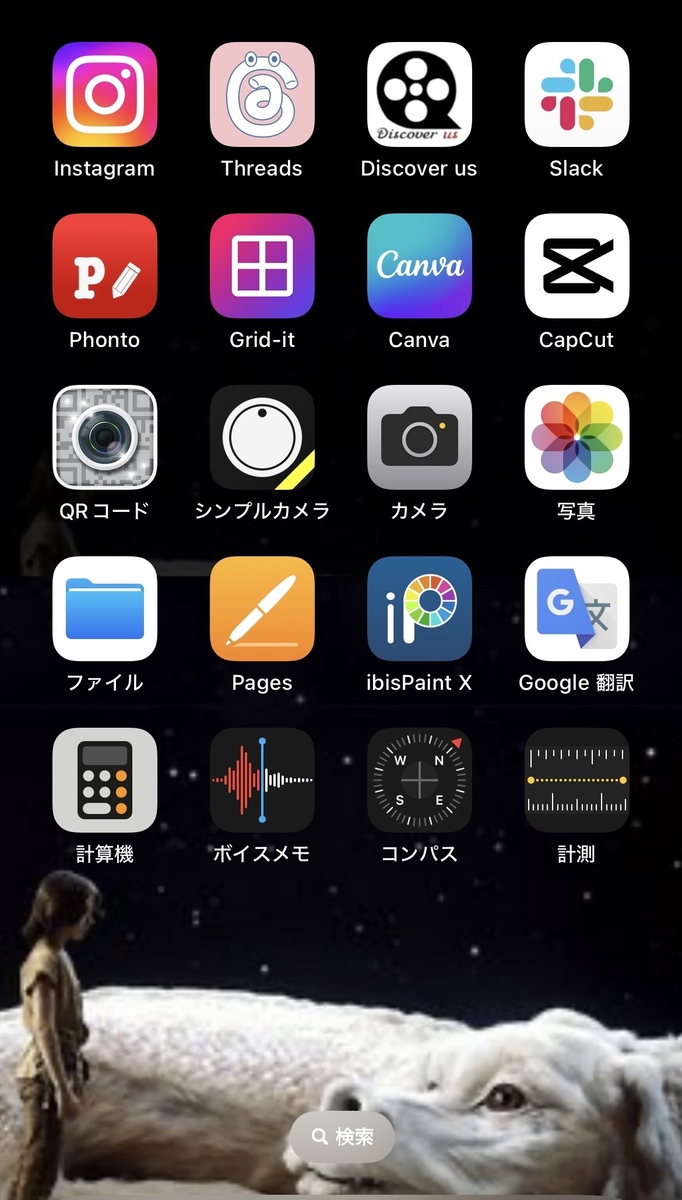Open ibisPaint X
Viewport: 682px width, 1200px height.
[419, 609]
